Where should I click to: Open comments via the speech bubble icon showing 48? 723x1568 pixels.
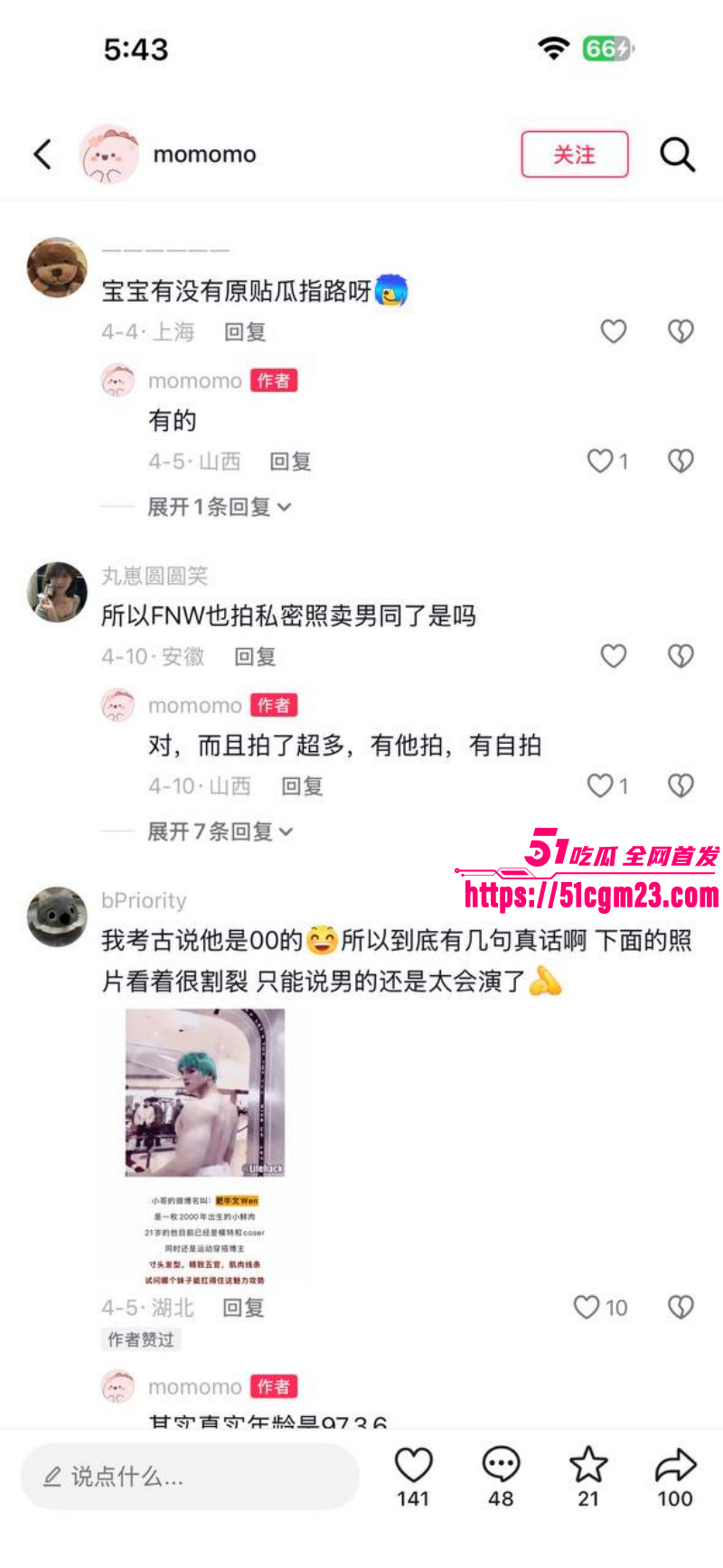click(500, 1464)
